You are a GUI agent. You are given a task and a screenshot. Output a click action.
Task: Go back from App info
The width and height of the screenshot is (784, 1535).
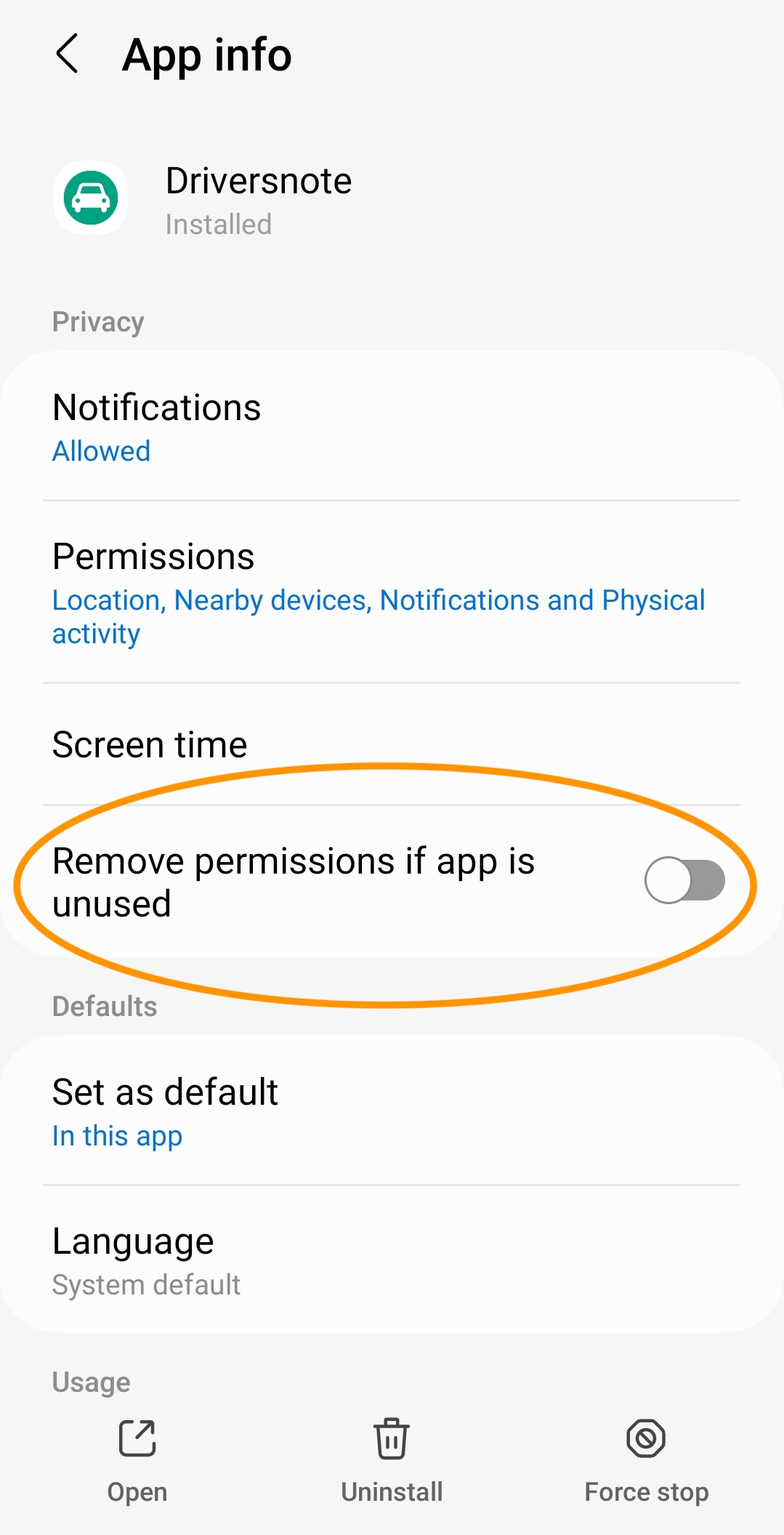click(67, 54)
